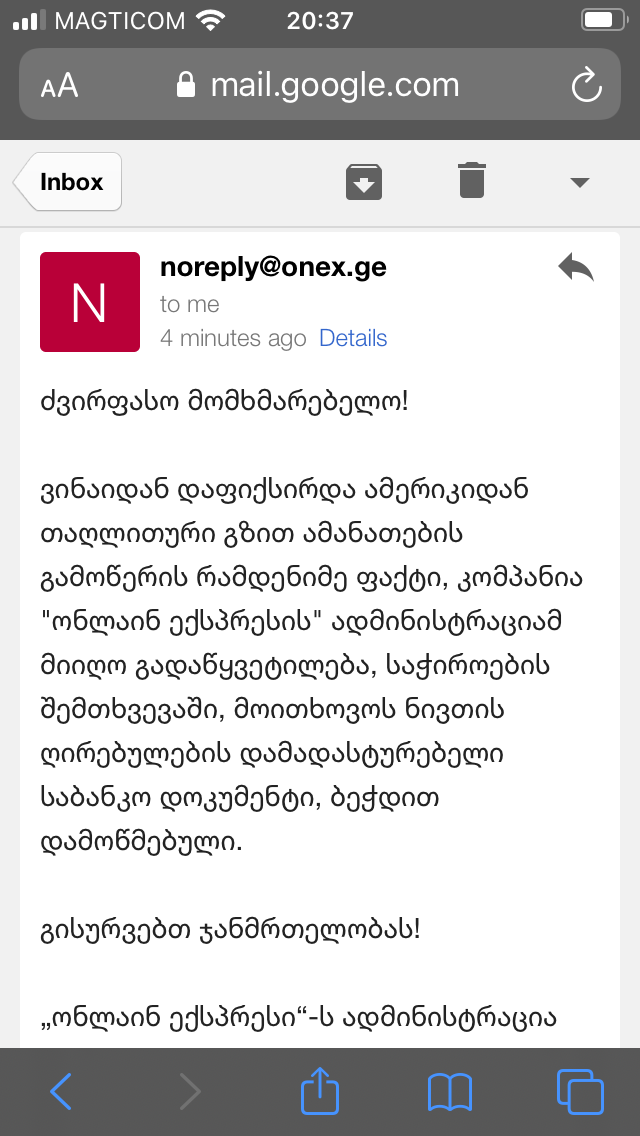Reply to noreply@onex.ge
The width and height of the screenshot is (640, 1136).
[576, 268]
